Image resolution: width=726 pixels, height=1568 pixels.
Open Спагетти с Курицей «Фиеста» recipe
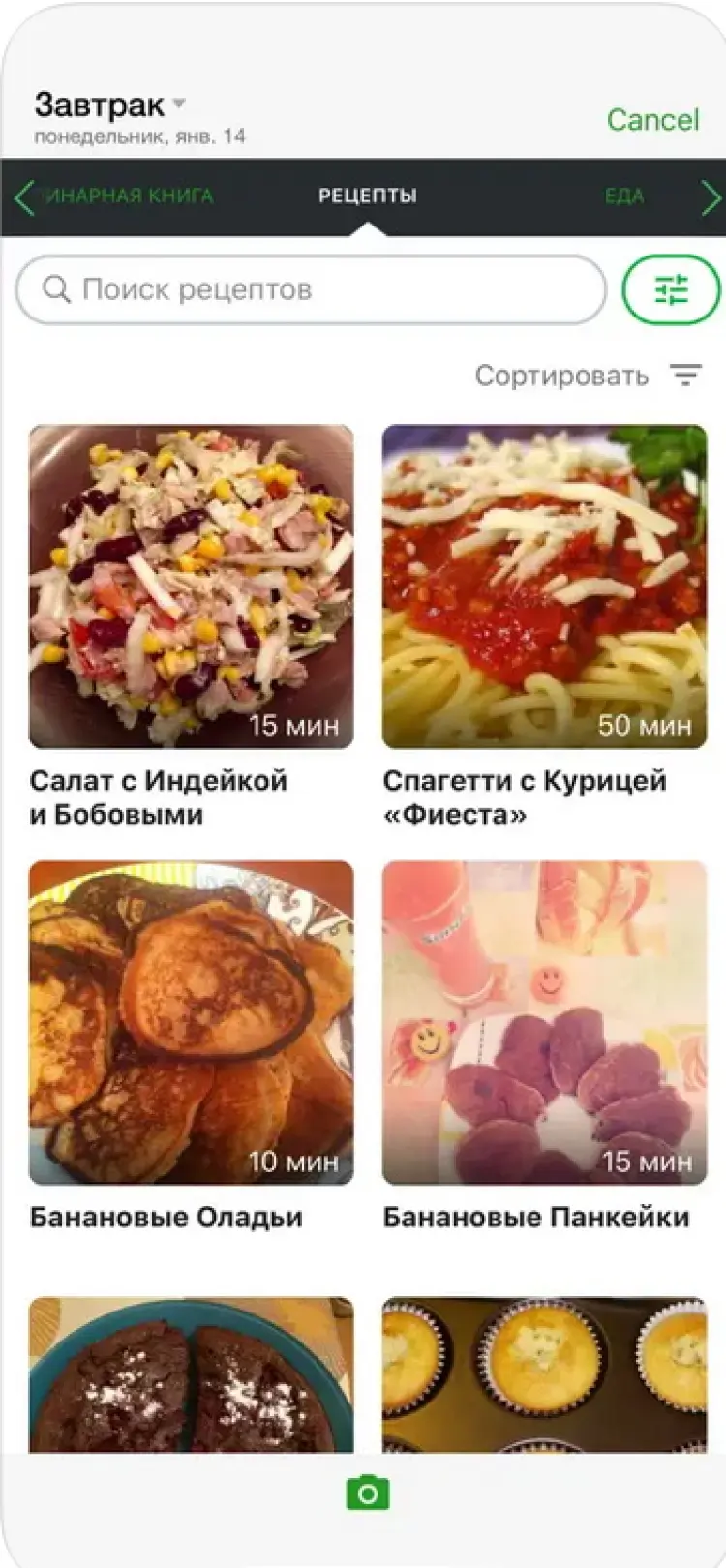544,587
